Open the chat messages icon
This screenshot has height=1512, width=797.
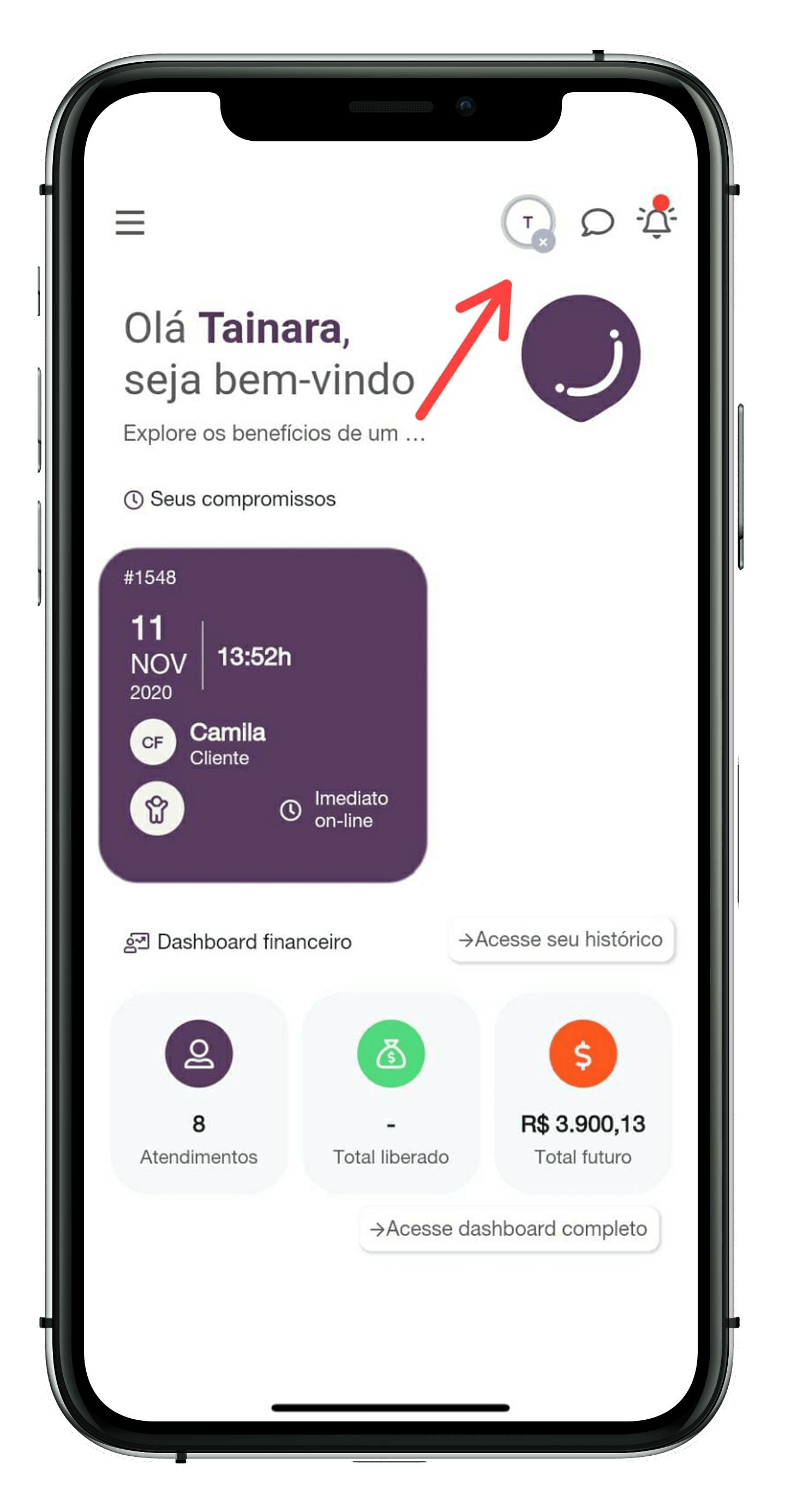click(x=597, y=223)
